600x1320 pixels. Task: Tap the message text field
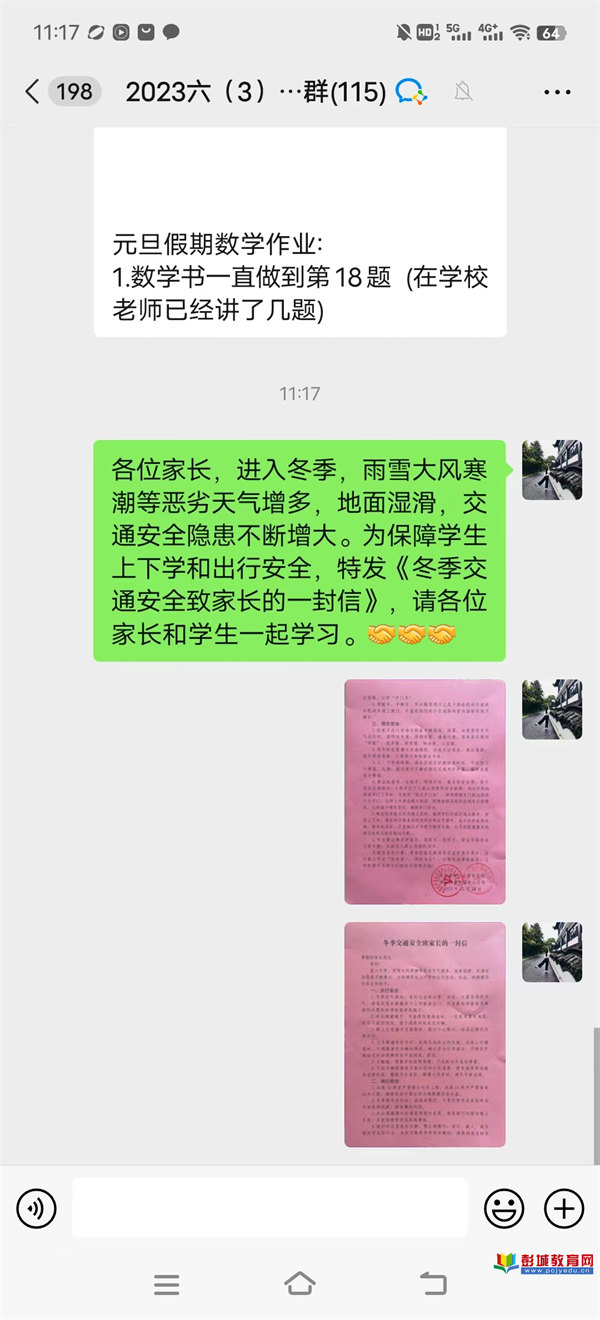[x=270, y=1209]
